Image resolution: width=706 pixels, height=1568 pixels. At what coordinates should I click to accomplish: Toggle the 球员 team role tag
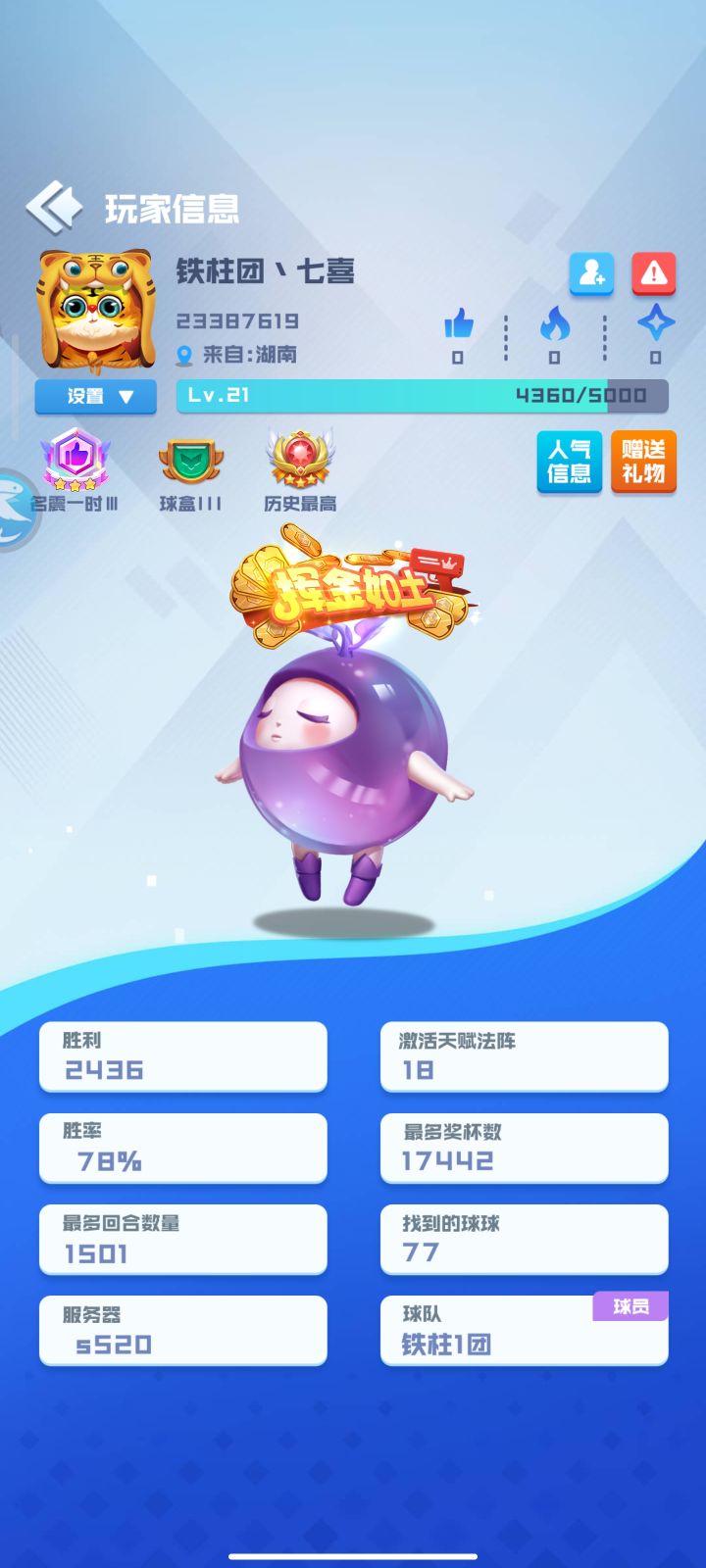point(630,1307)
